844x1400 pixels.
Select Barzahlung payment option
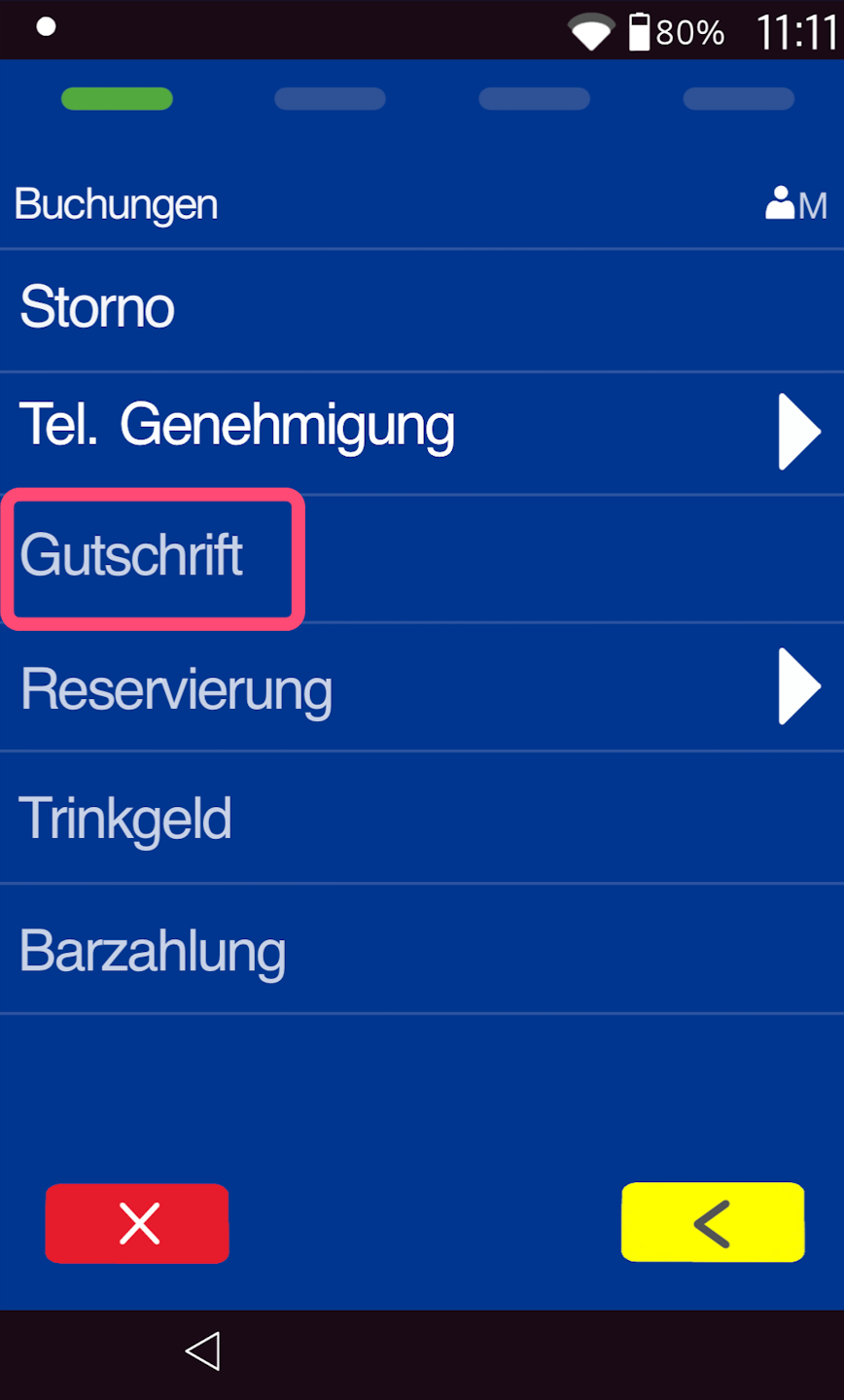point(153,950)
